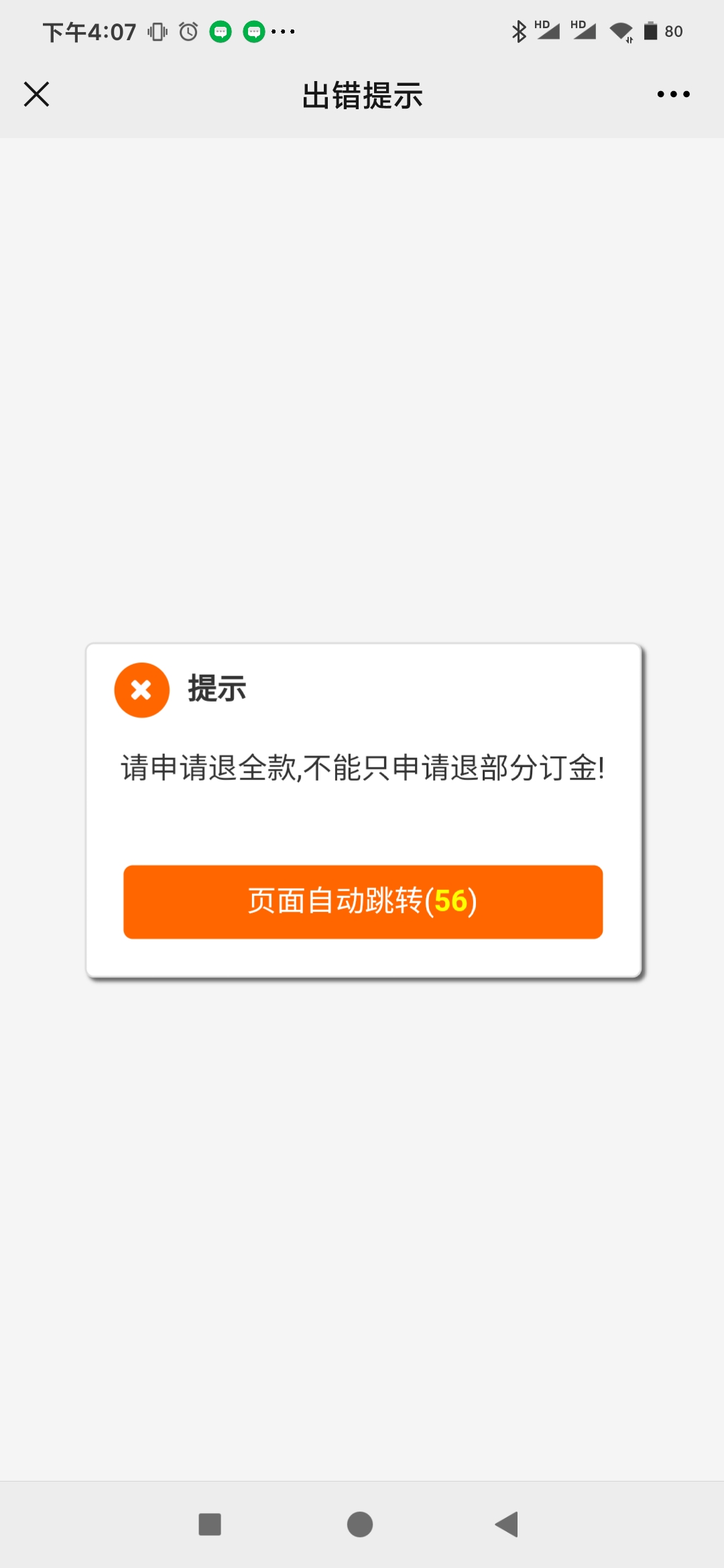
Task: Tap the 页面自动跳转 button
Action: [363, 901]
